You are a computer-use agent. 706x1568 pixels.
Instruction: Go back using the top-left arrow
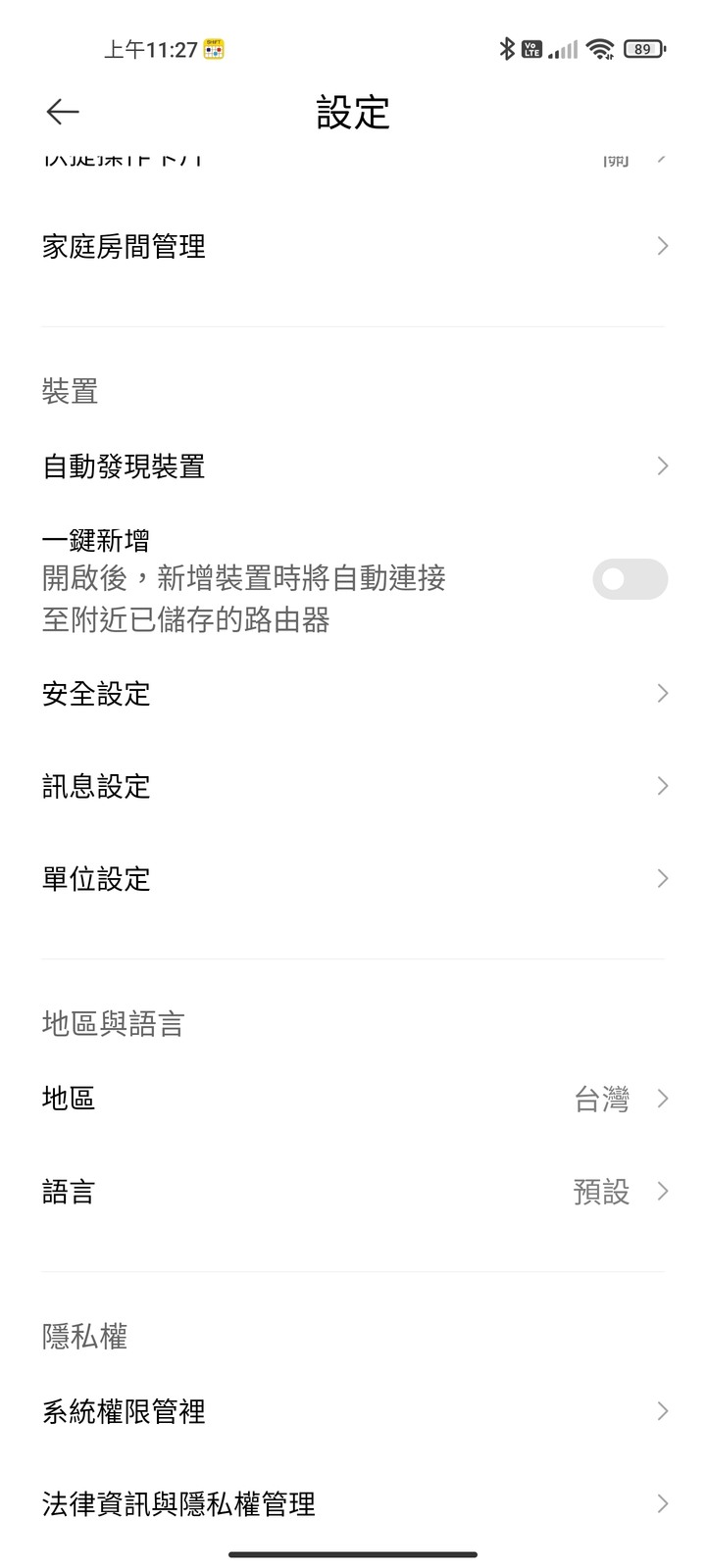[x=63, y=112]
